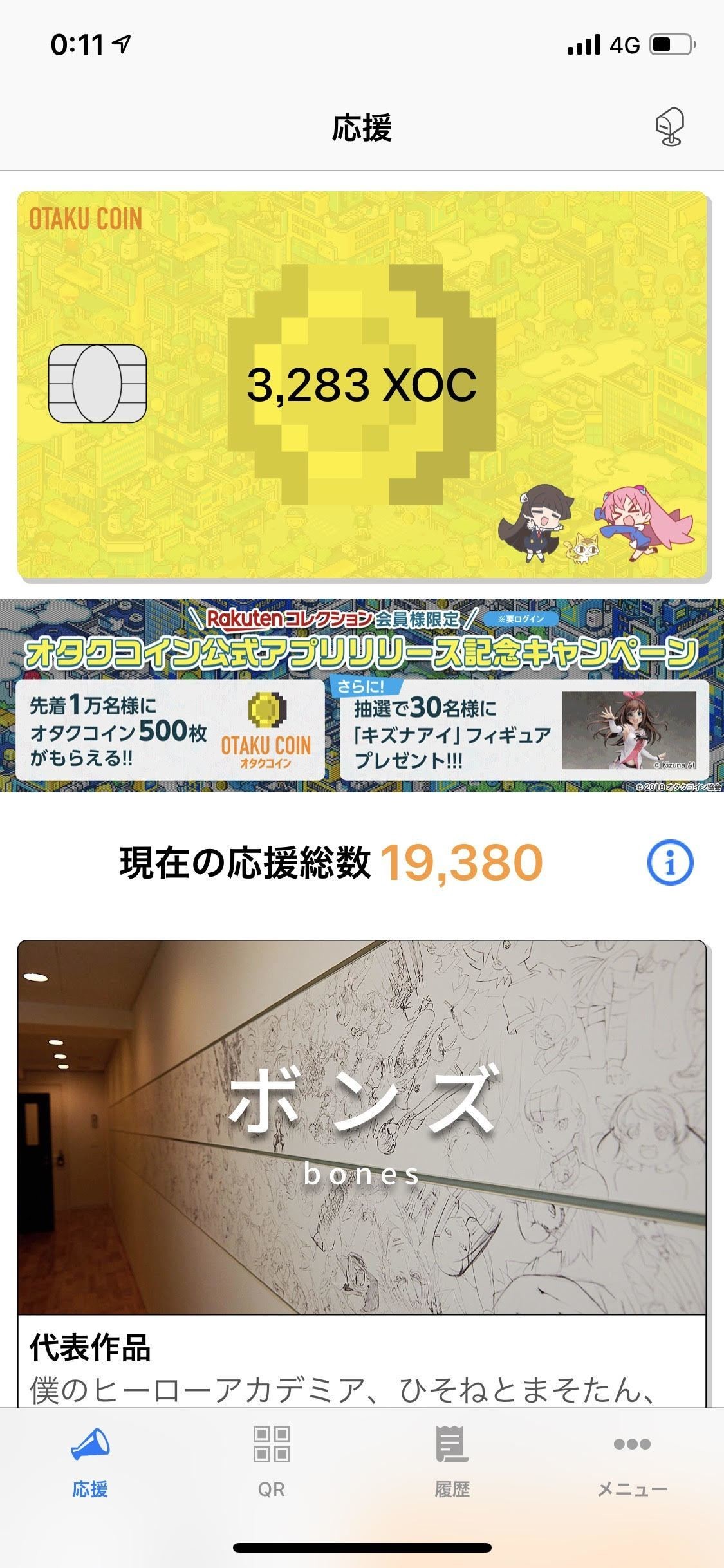
Task: Tap the info icon beside 現在の応援総数
Action: 670,863
